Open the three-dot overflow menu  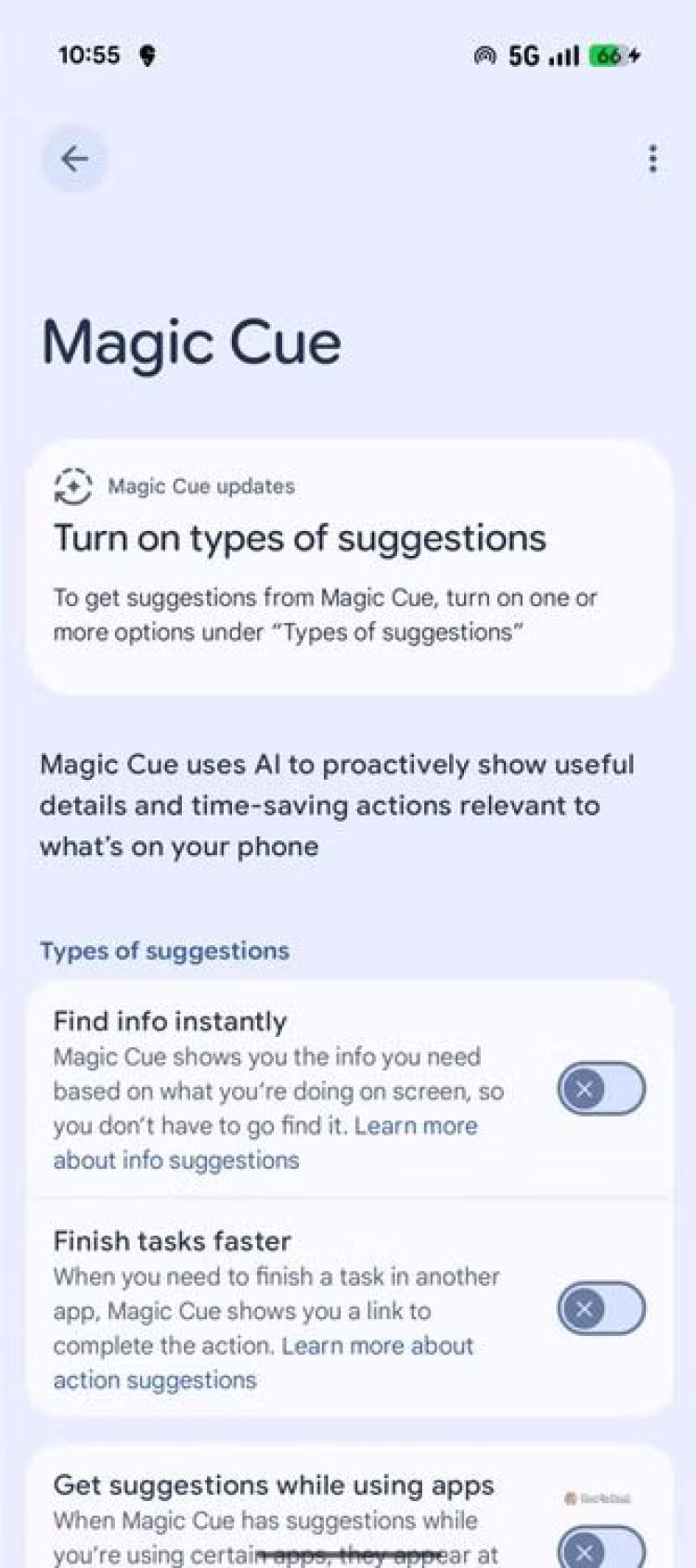coord(653,160)
